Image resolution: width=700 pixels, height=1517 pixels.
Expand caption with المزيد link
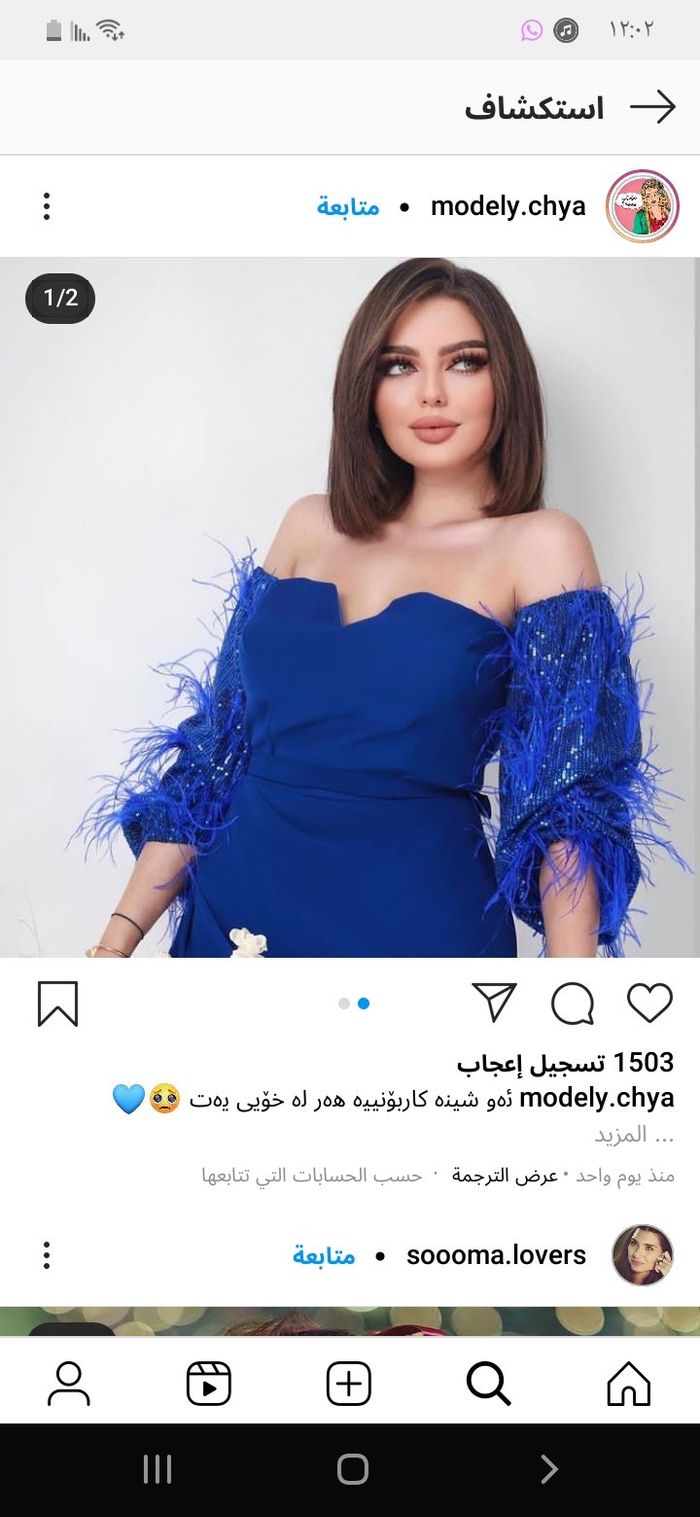634,1135
